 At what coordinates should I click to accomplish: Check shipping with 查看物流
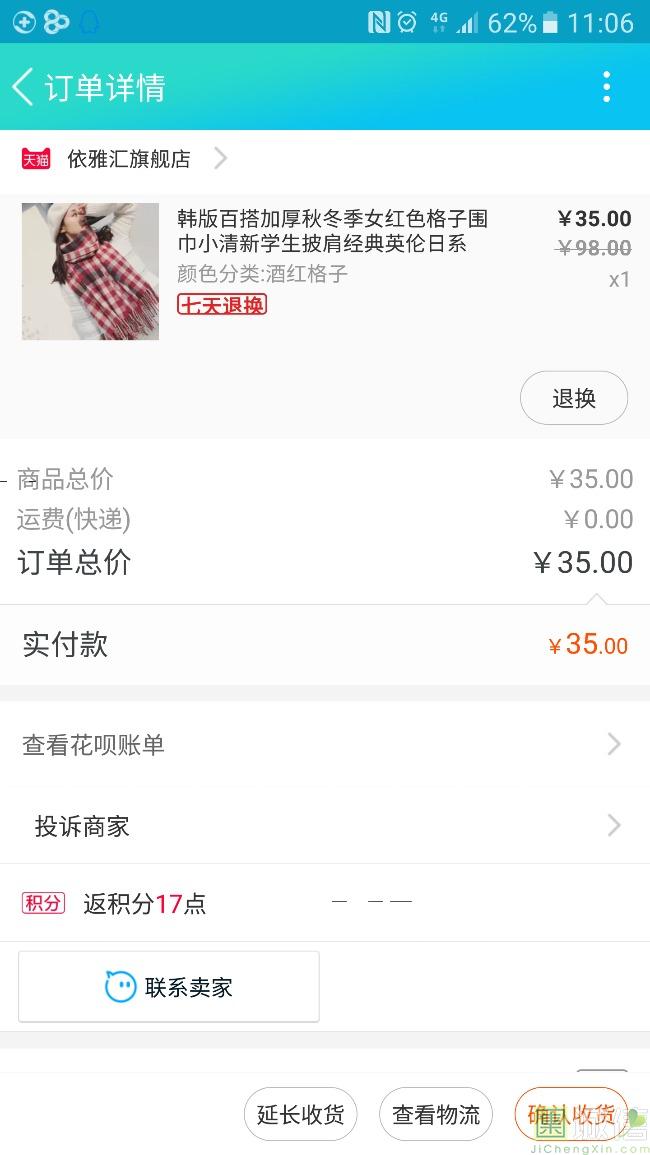[x=436, y=1114]
